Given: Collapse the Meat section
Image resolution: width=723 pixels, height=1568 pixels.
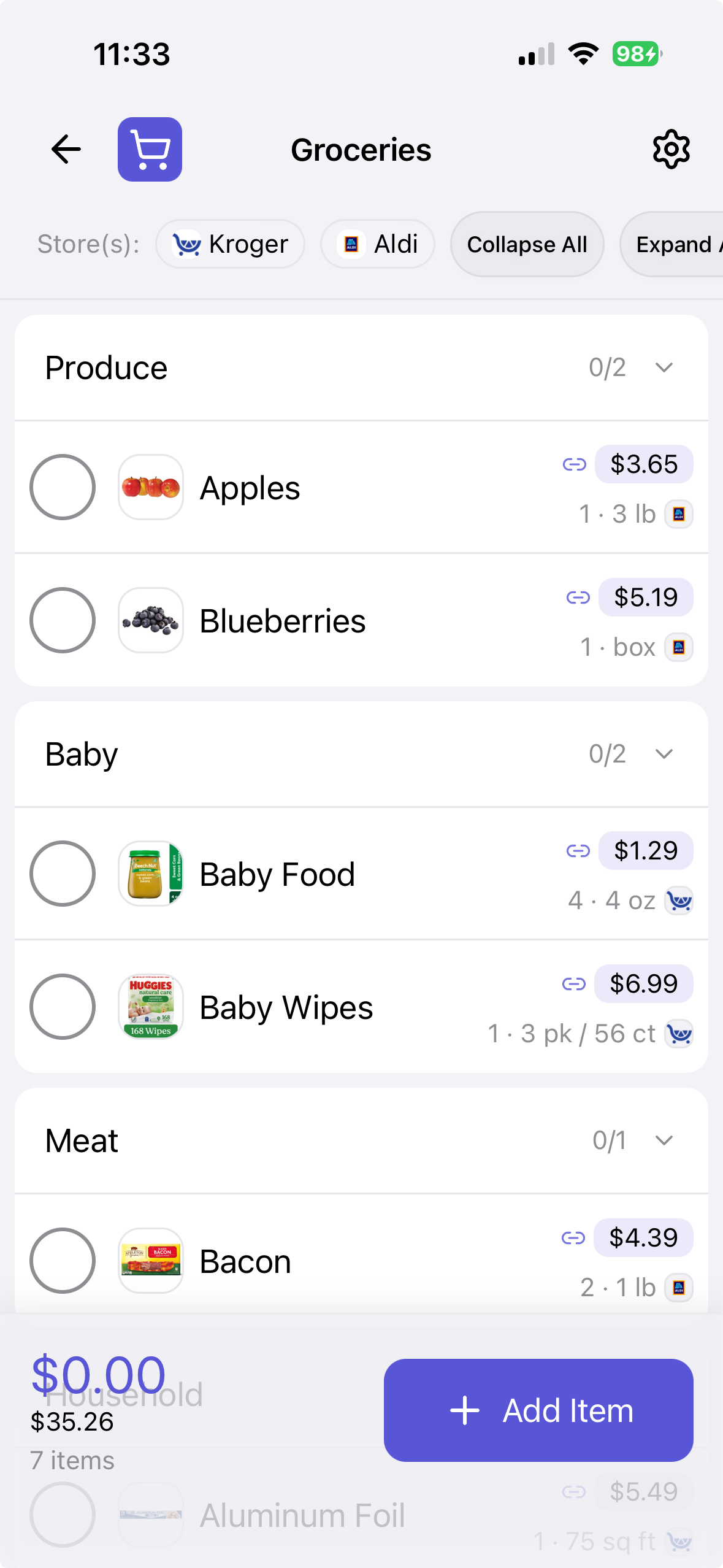Looking at the screenshot, I should coord(664,1140).
